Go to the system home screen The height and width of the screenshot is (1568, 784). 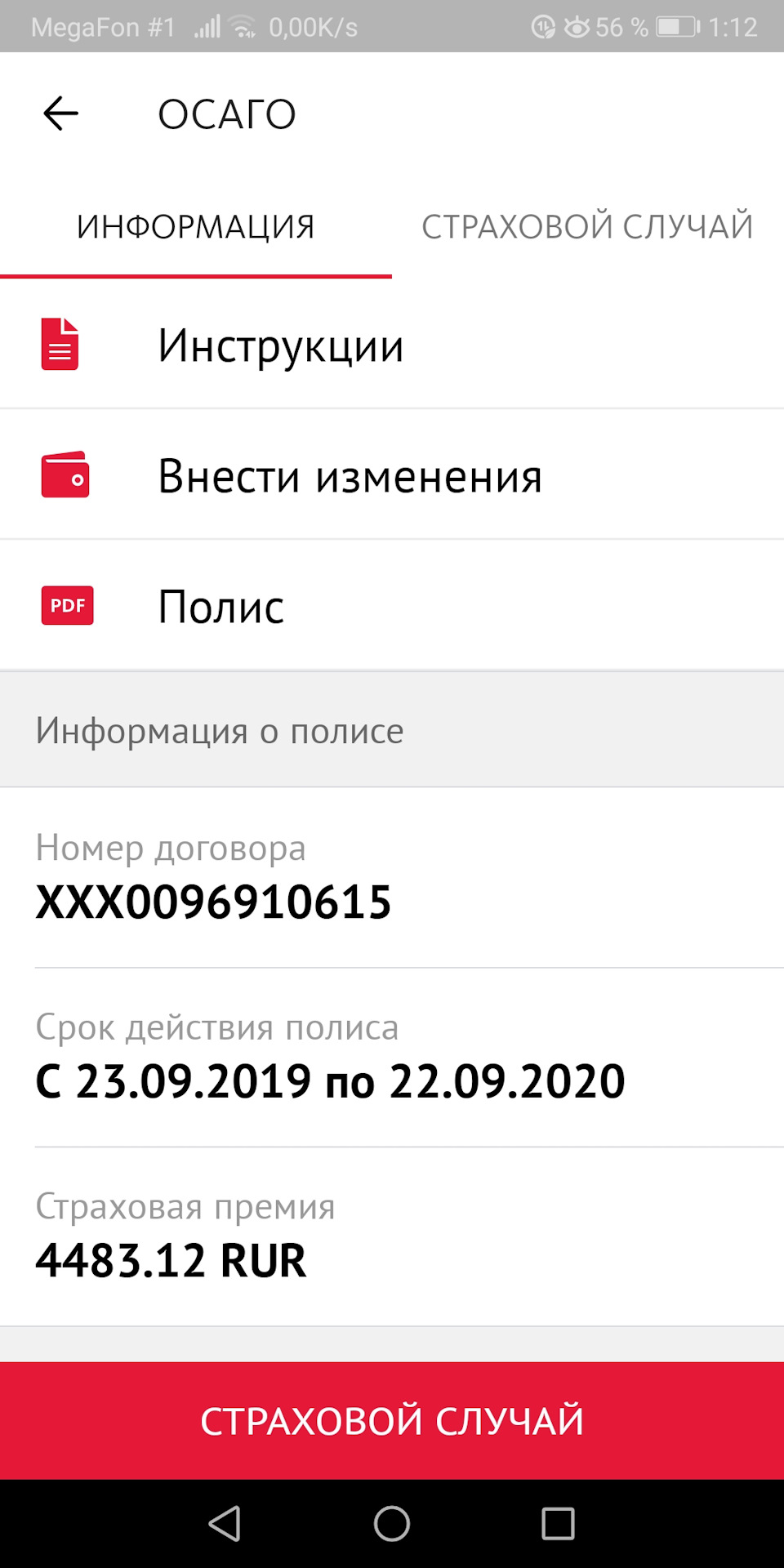coord(392,1524)
